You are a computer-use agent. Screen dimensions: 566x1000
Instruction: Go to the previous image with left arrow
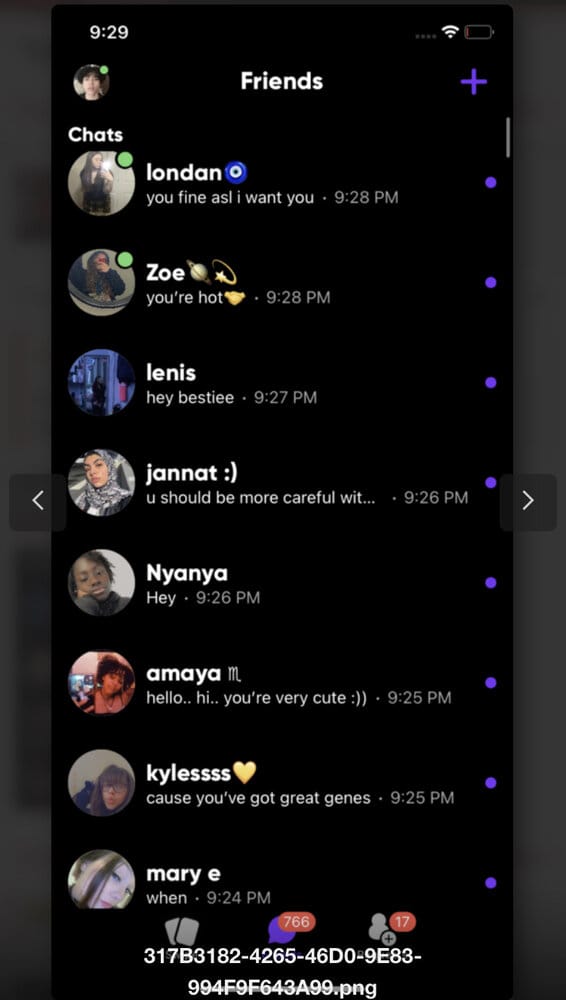[38, 501]
